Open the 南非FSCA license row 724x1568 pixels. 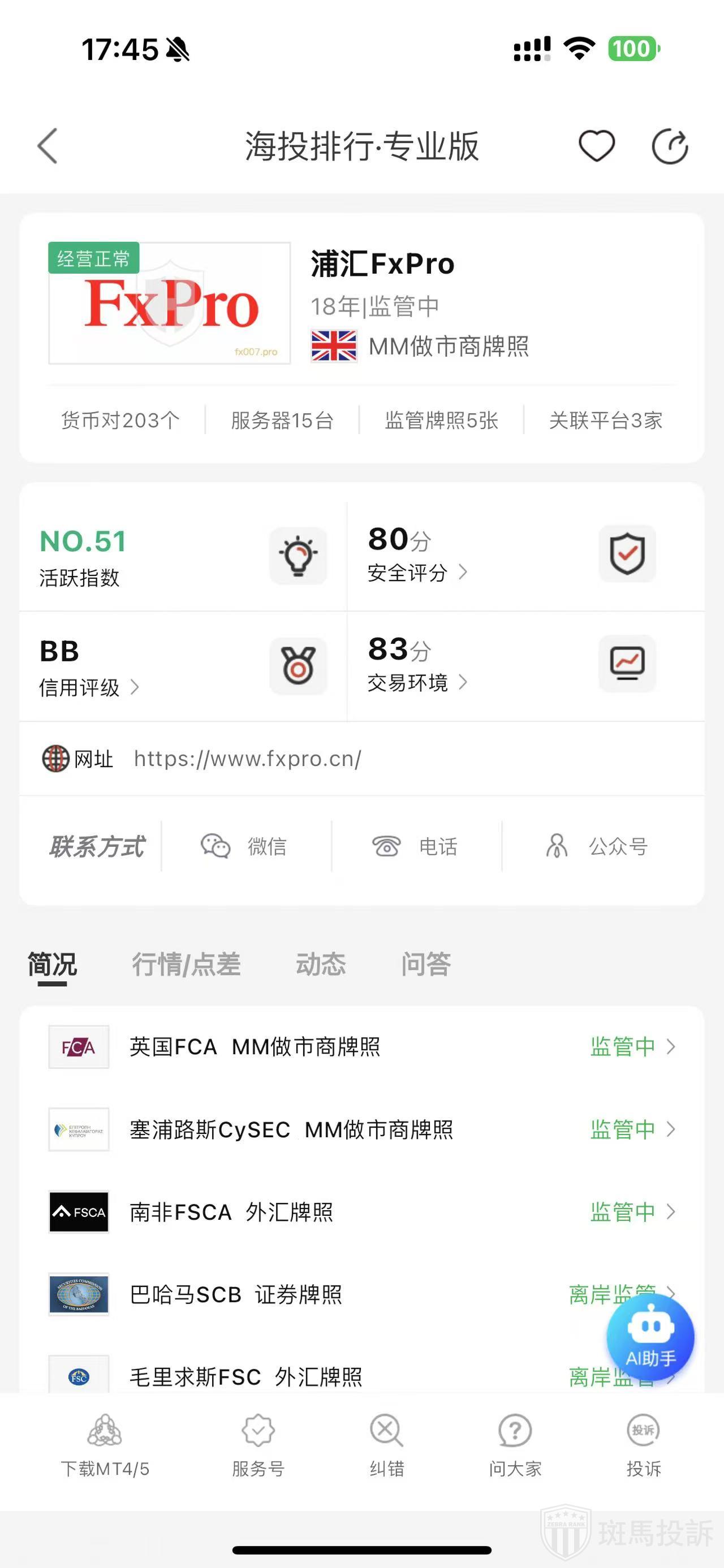pyautogui.click(x=361, y=1212)
